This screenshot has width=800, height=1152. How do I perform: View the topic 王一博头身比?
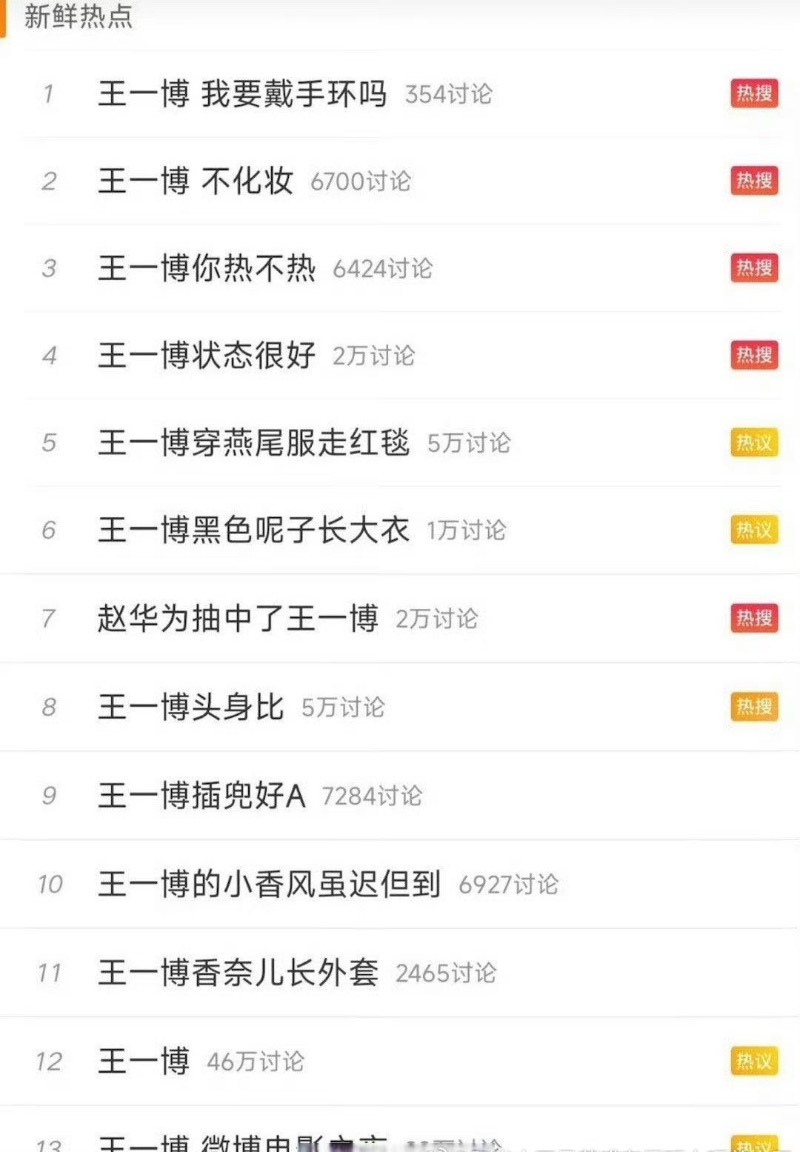(x=191, y=707)
